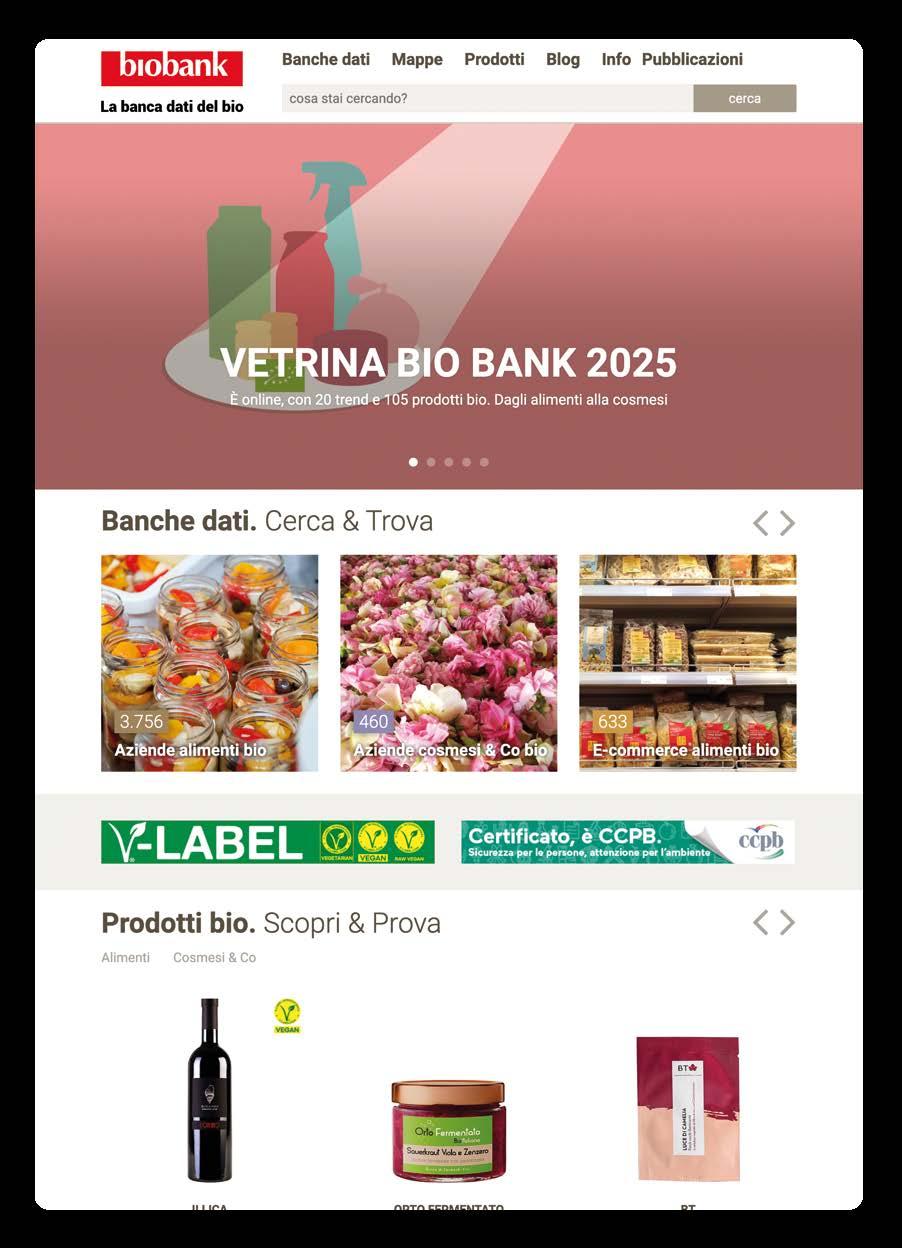Screen dimensions: 902x1248
Task: Open the E-commerce alimenti bio tile
Action: [x=687, y=663]
